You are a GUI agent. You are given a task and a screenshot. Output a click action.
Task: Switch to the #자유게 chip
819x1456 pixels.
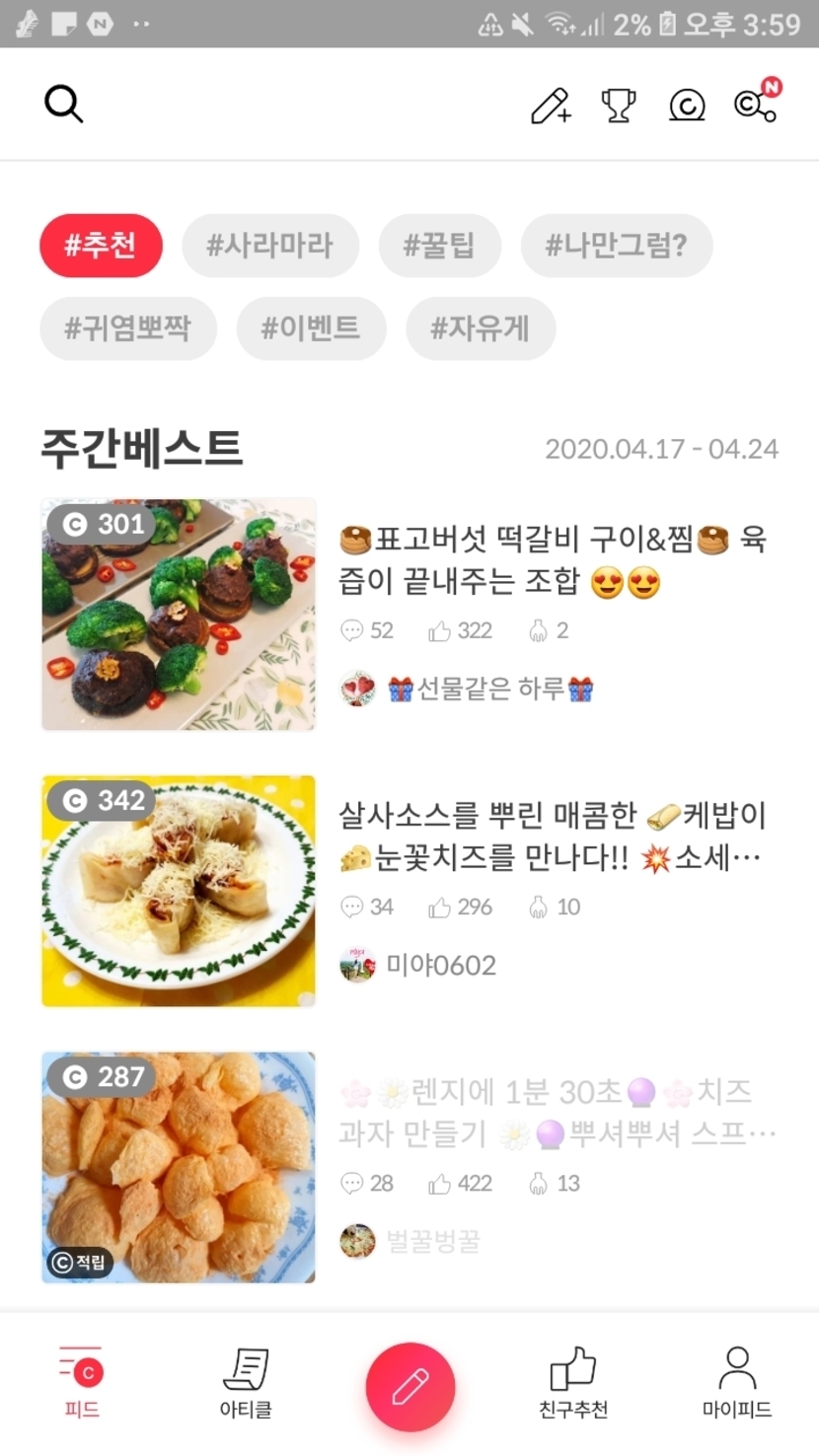[481, 328]
